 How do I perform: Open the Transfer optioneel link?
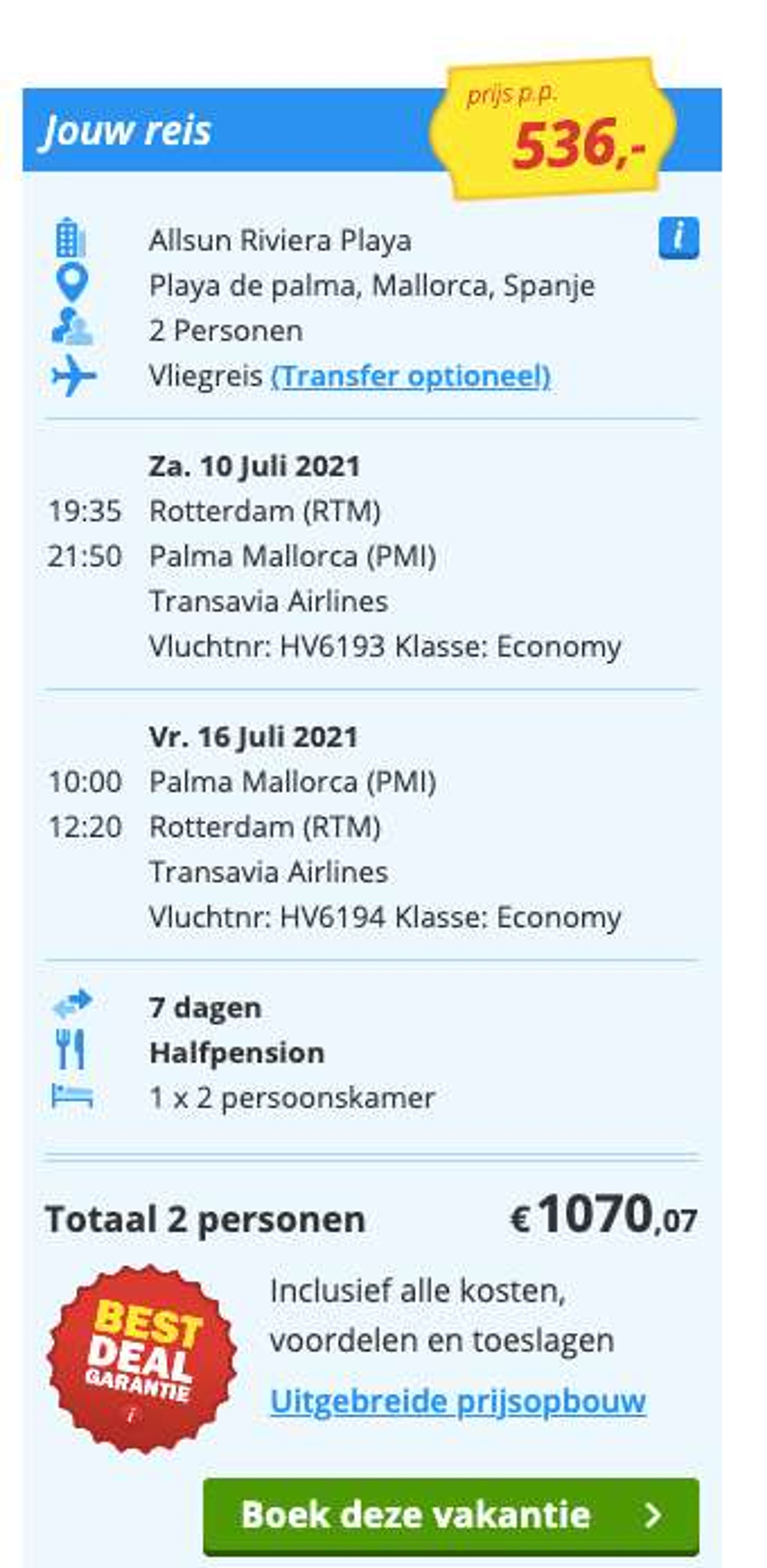410,376
